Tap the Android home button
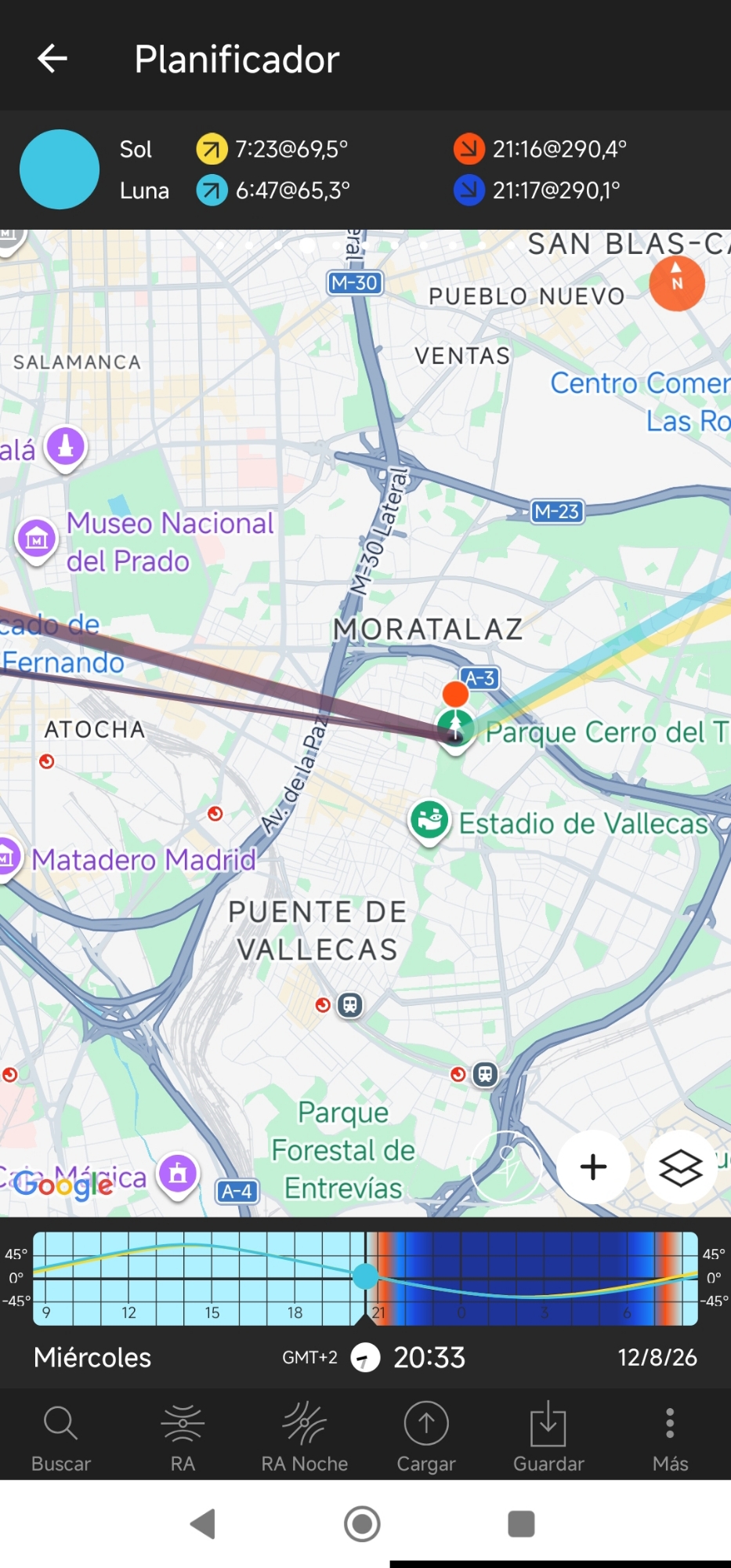 coord(362,1524)
